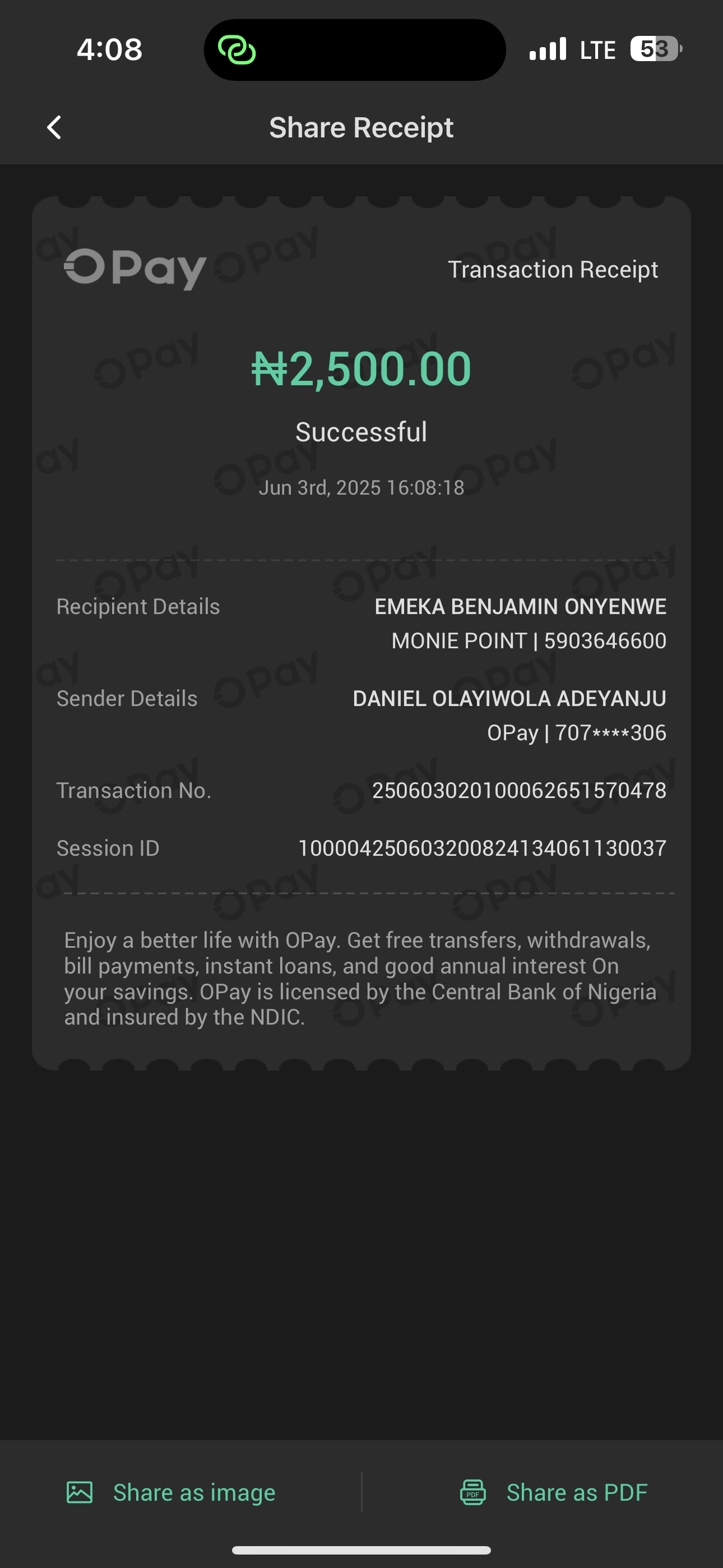Share the receipt as image
Viewport: 723px width, 1568px height.
click(171, 1492)
